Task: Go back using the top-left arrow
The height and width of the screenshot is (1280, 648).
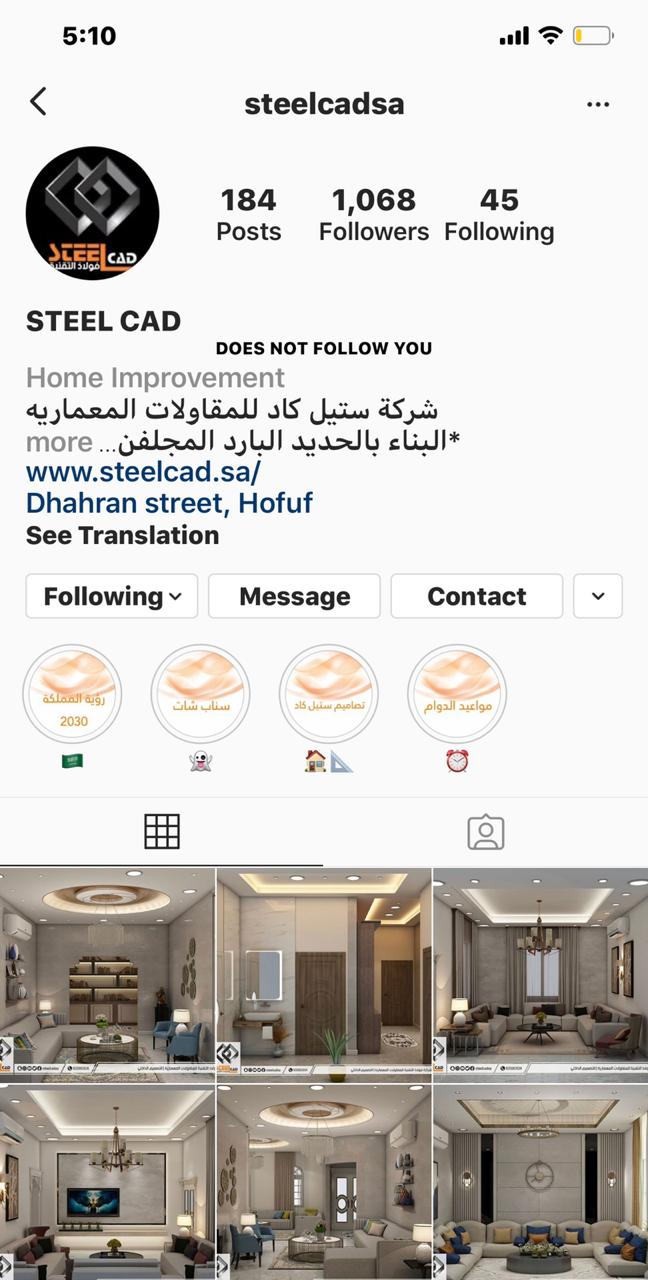Action: point(39,102)
